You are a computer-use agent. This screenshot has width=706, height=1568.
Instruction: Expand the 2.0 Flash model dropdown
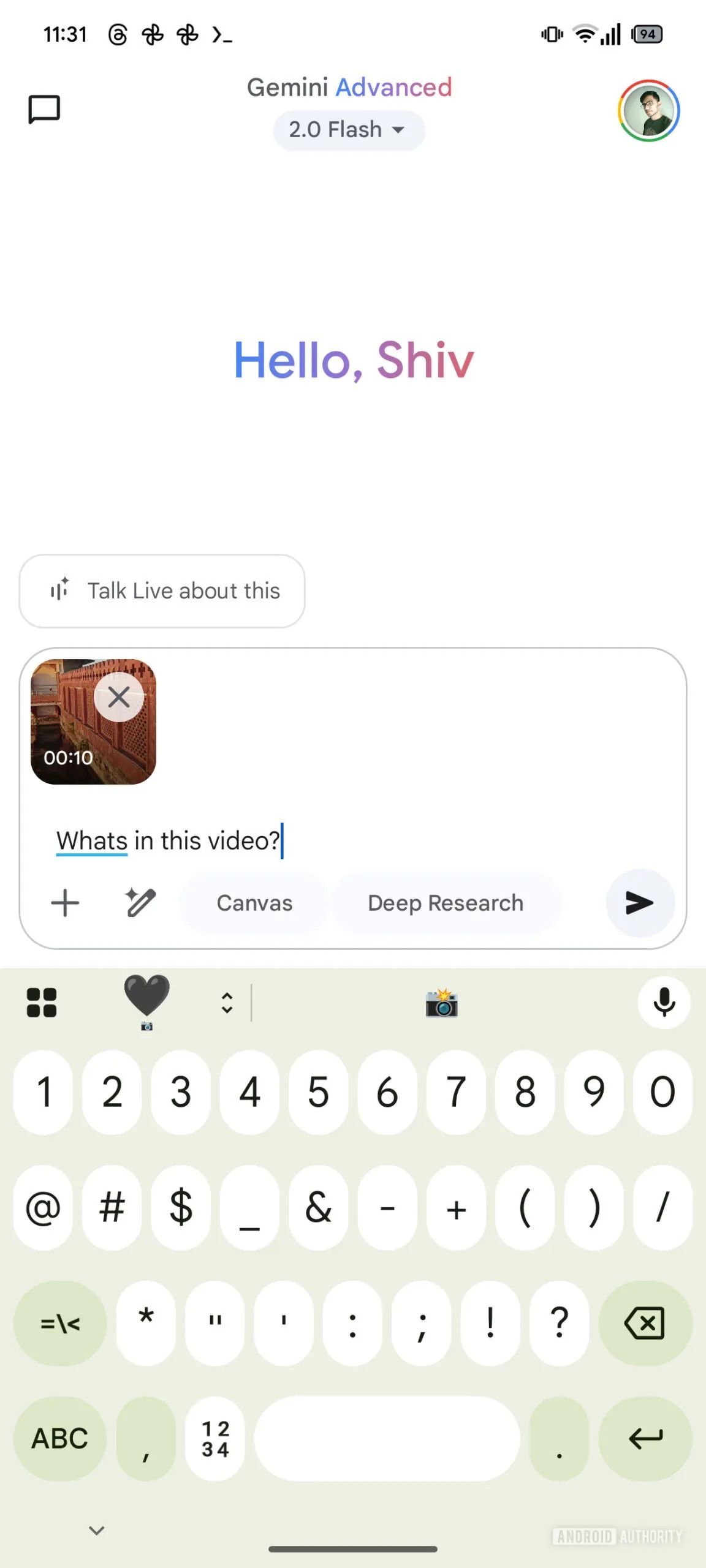tap(348, 130)
